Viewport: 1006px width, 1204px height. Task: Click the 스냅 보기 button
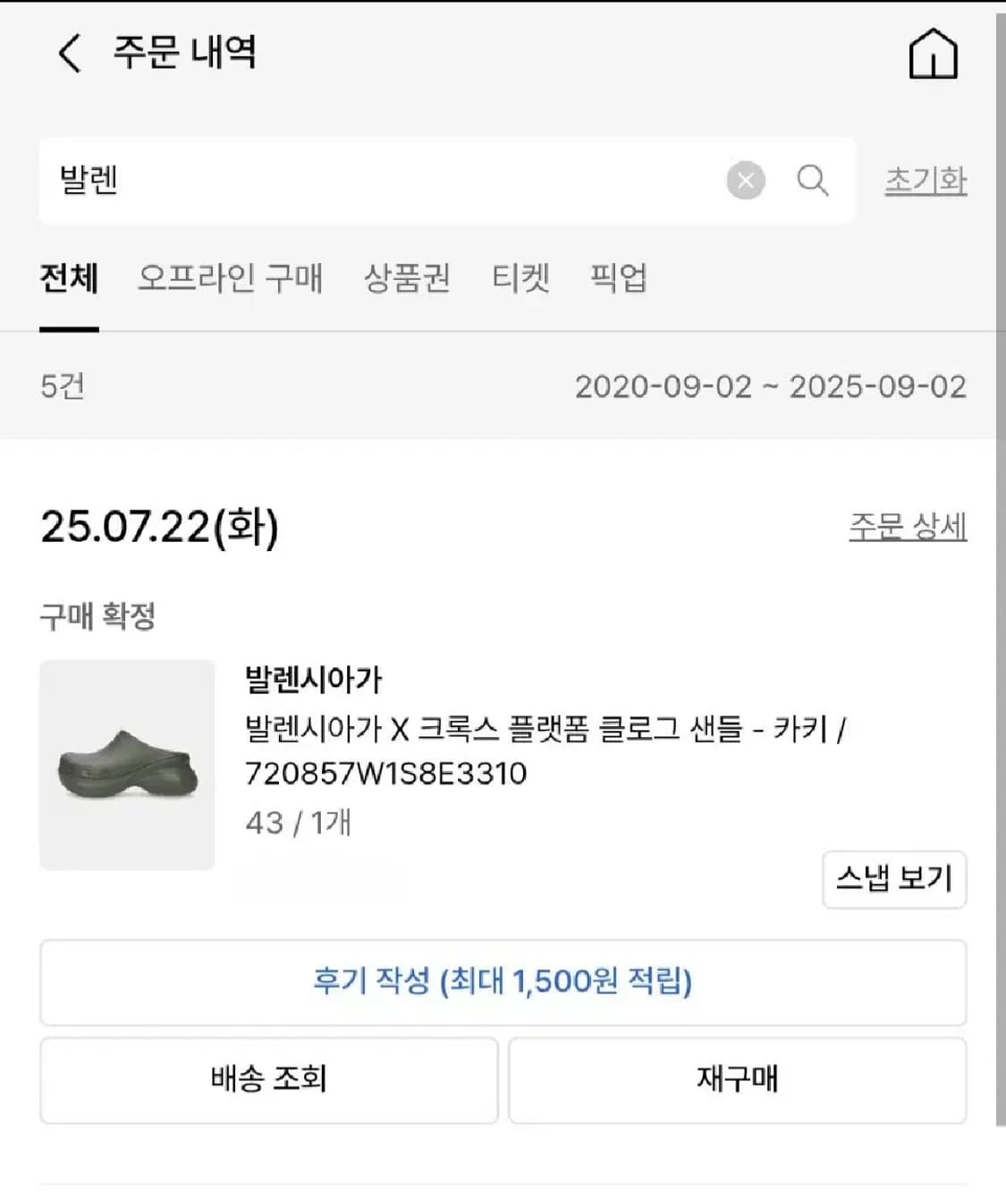coord(894,879)
